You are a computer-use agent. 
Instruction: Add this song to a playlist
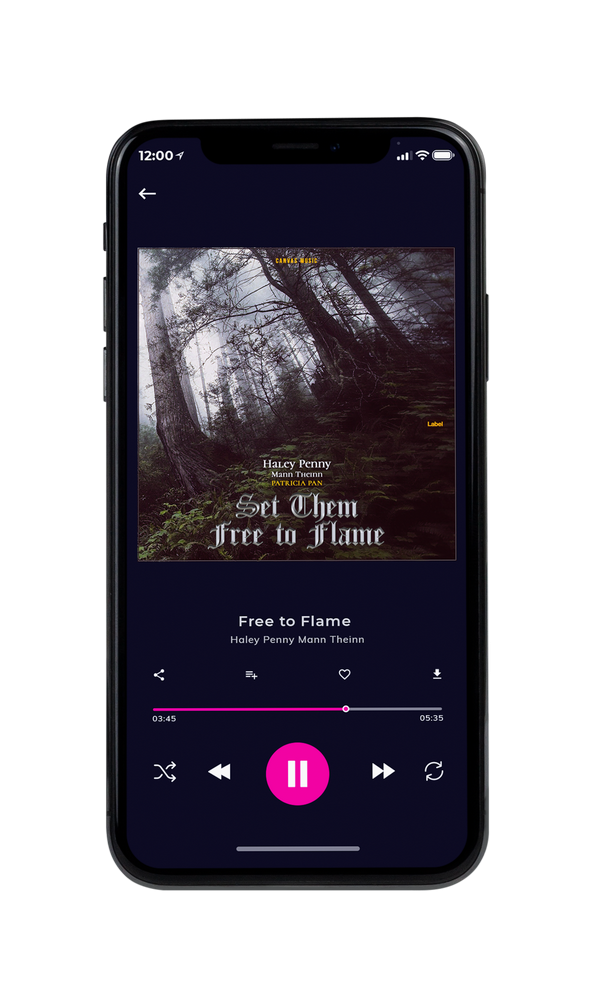pyautogui.click(x=251, y=675)
